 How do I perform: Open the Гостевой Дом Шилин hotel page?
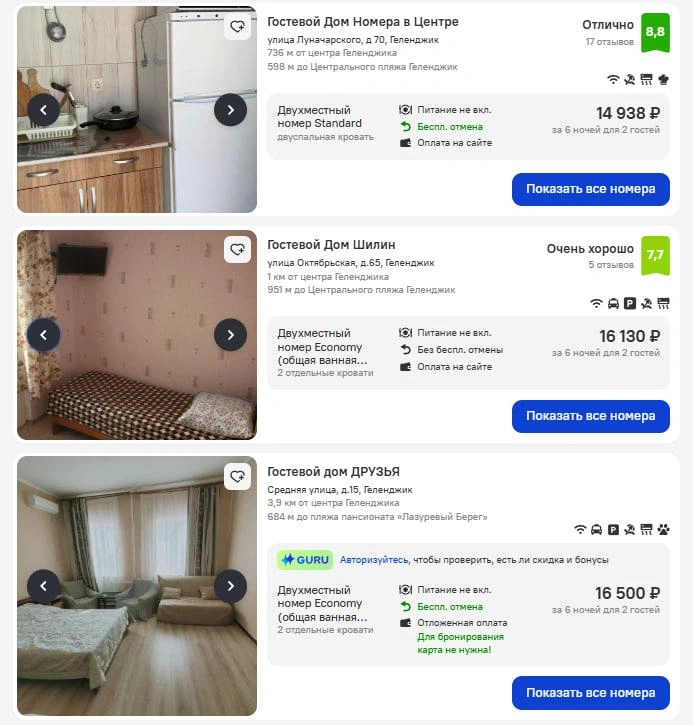(330, 245)
